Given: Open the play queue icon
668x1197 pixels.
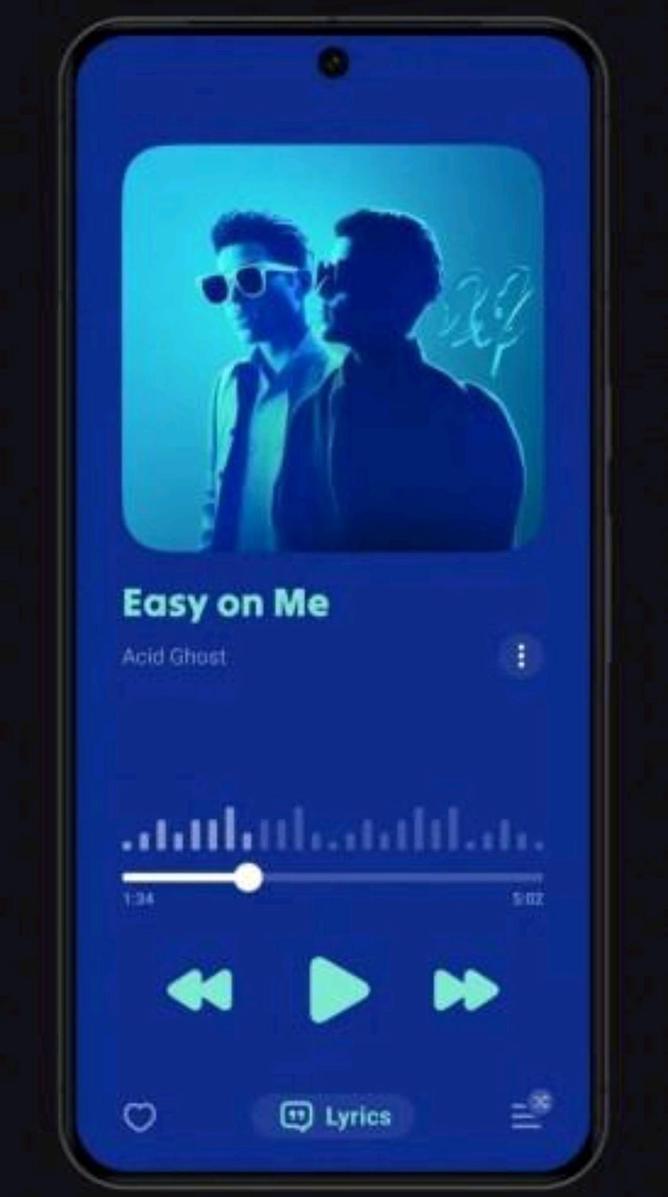Looking at the screenshot, I should pyautogui.click(x=526, y=1116).
